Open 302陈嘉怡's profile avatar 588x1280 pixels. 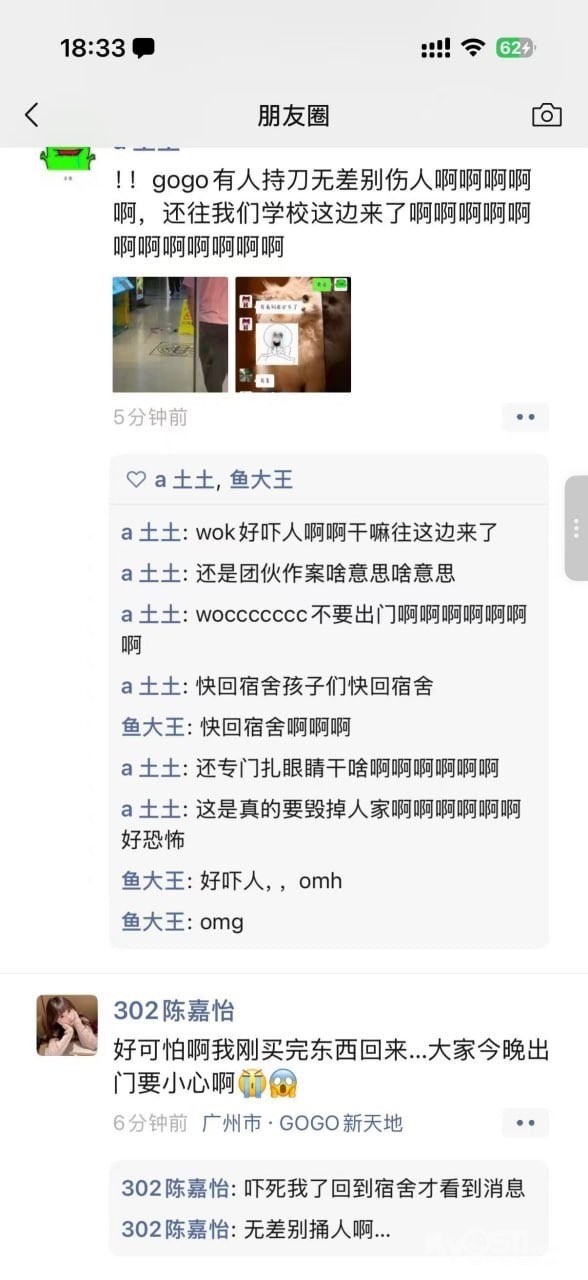67,1025
